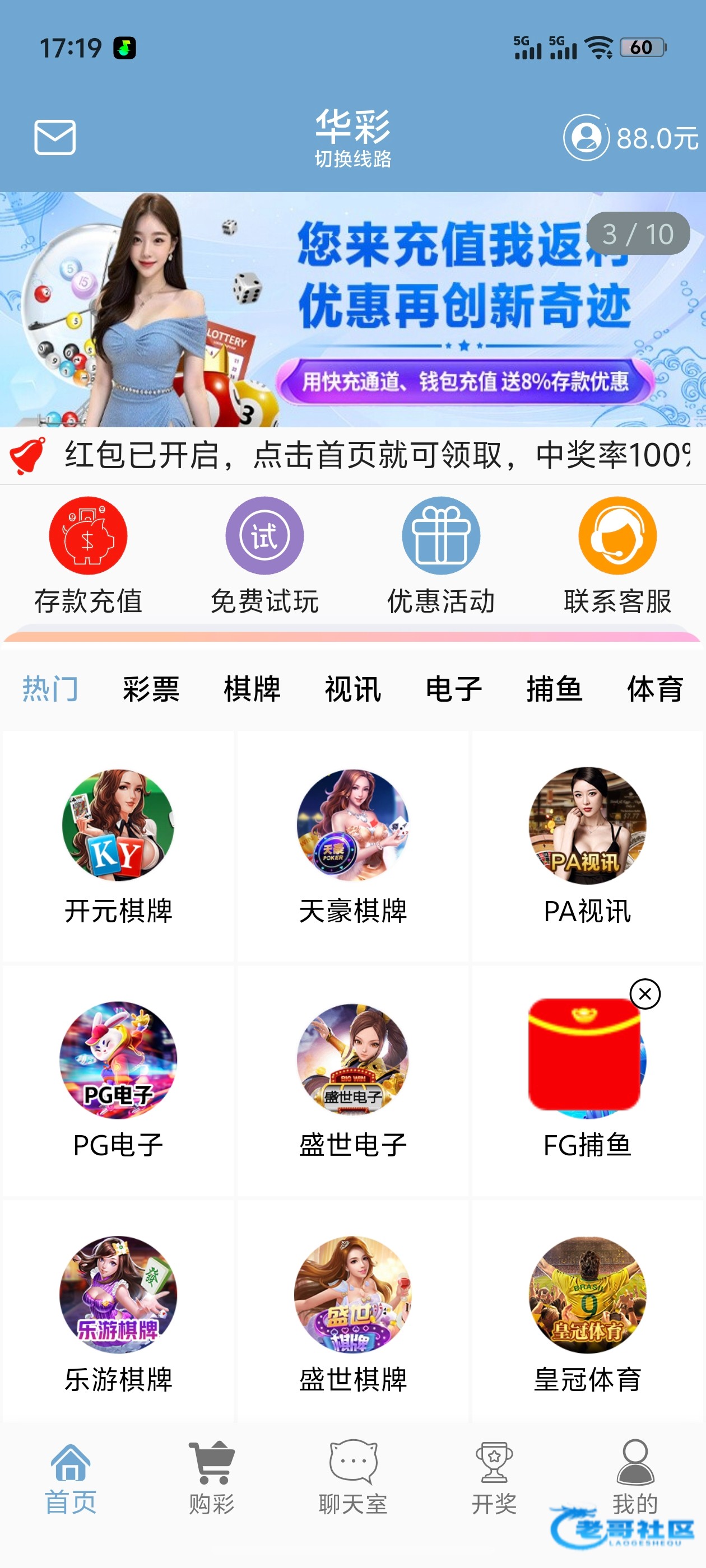Select the 视讯 category tab
The image size is (706, 1568).
(x=352, y=689)
